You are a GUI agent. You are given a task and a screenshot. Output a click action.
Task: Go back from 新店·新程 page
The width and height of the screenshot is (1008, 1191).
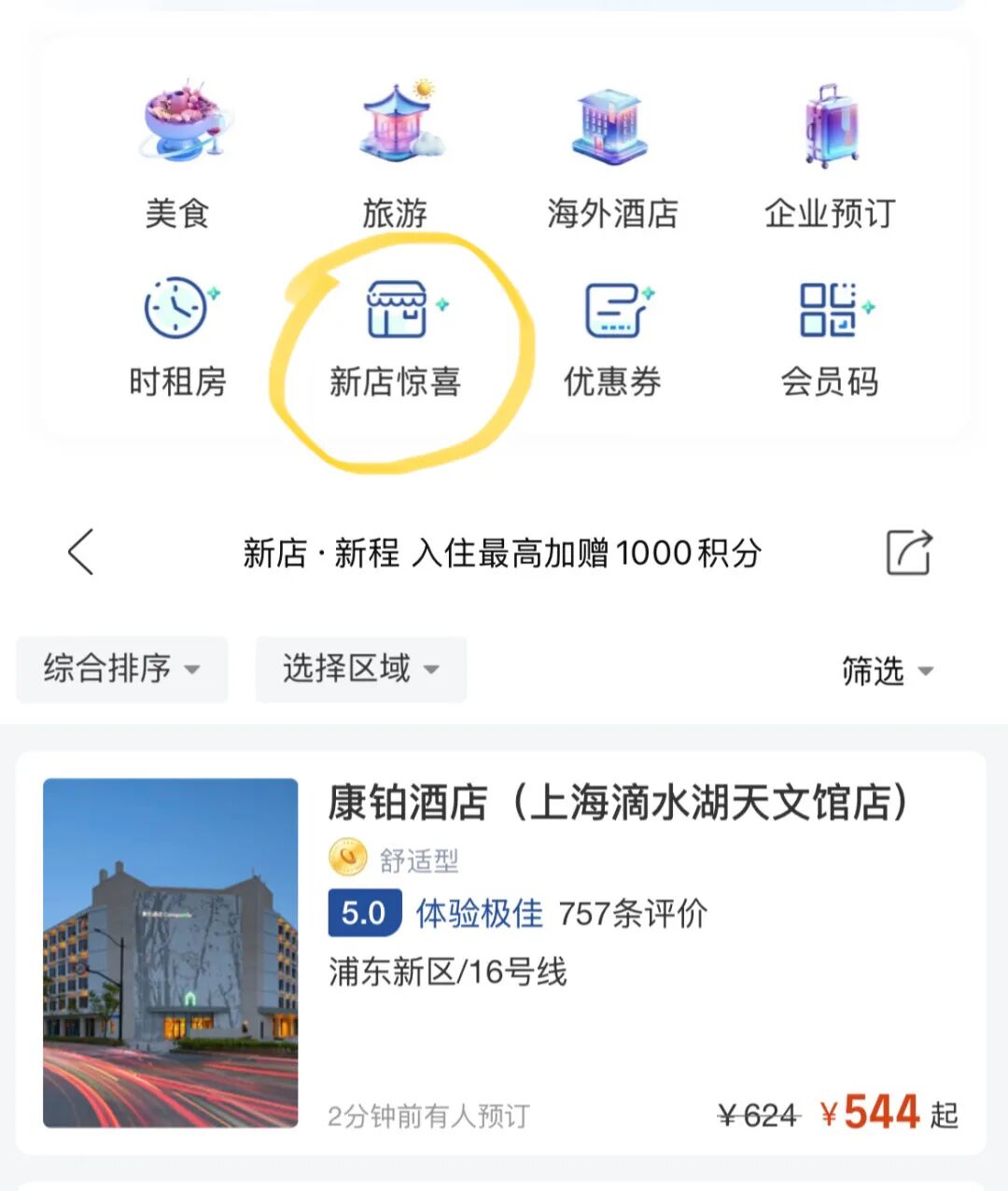click(x=81, y=552)
